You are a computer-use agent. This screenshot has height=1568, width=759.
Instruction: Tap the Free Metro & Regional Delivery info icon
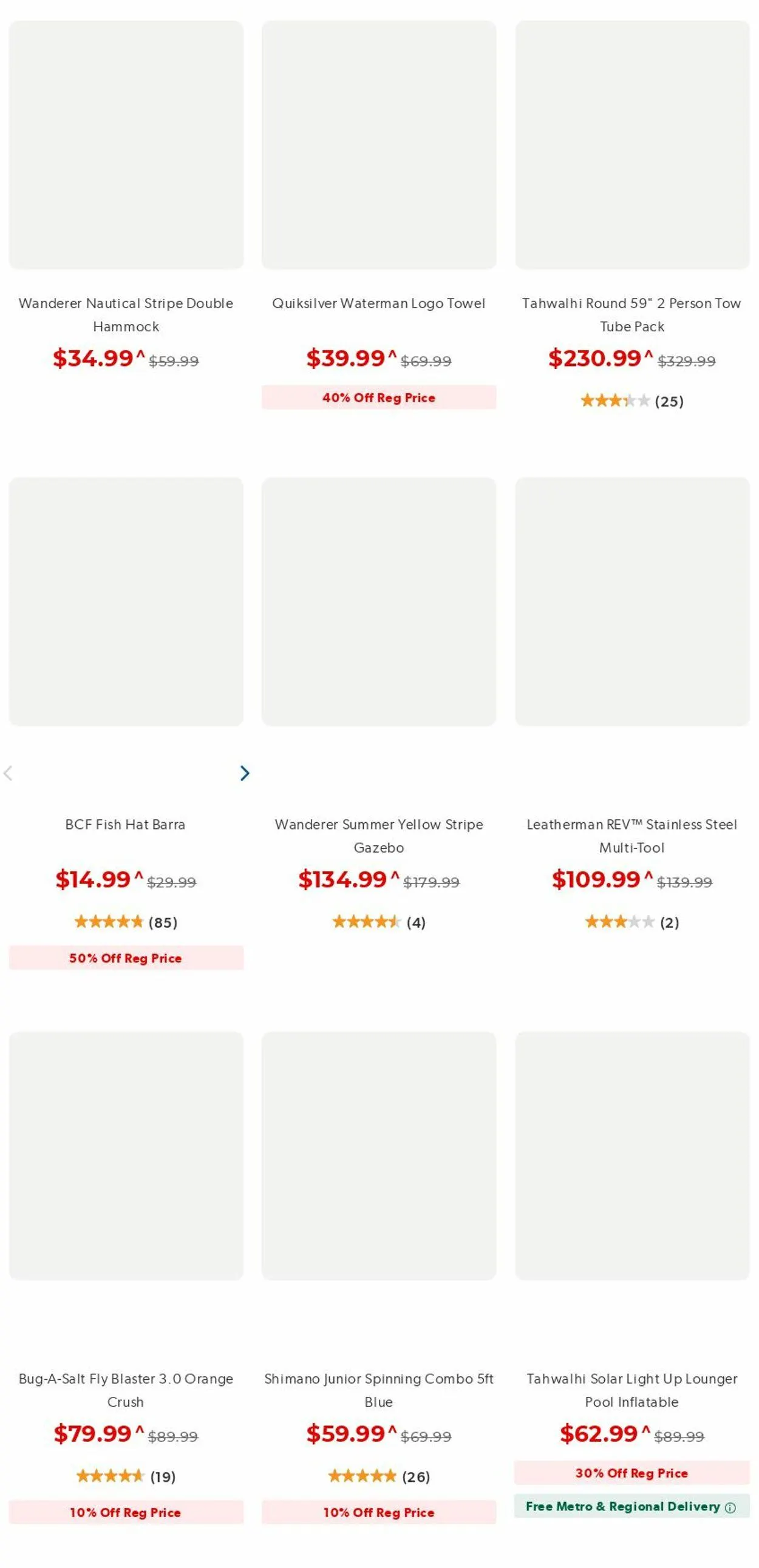tap(730, 1507)
